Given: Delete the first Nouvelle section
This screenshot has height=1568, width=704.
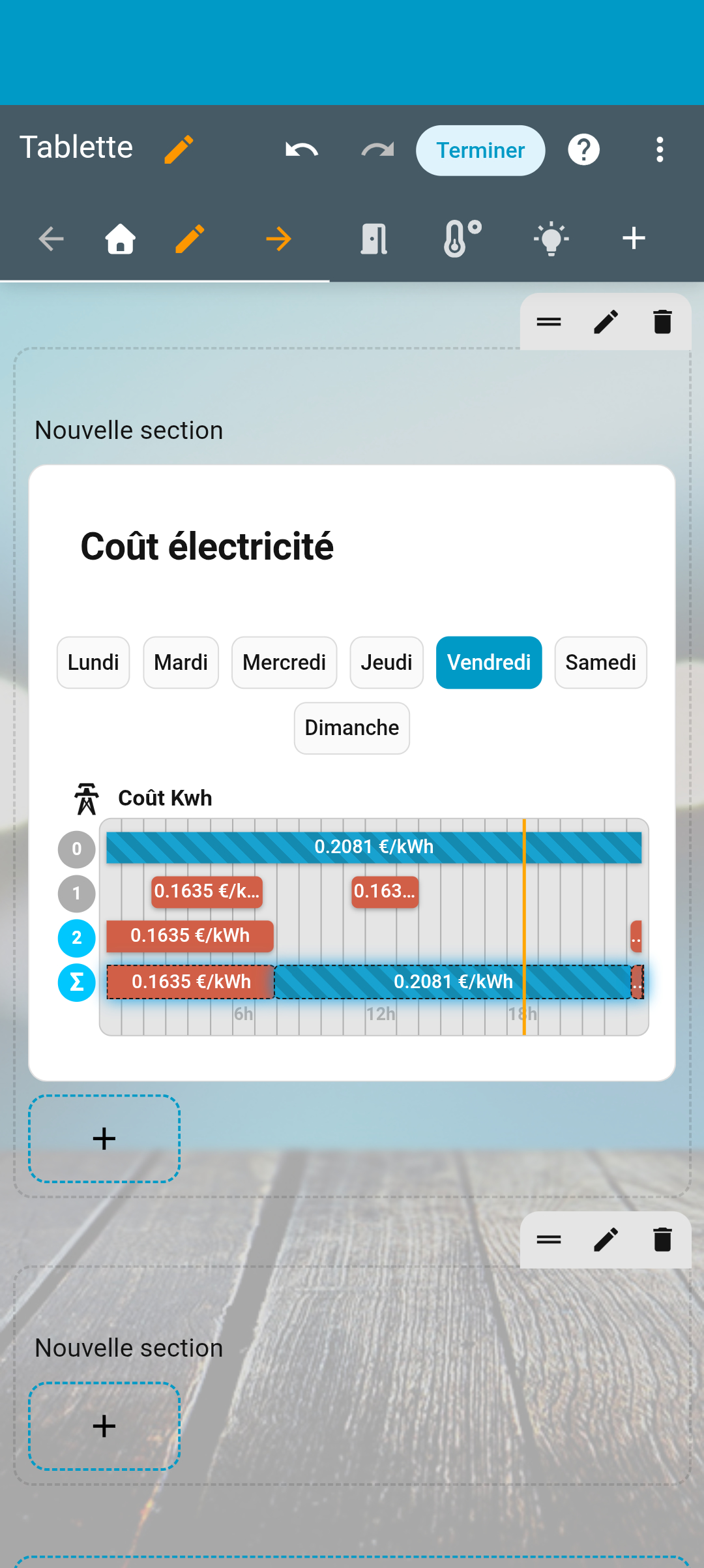Looking at the screenshot, I should click(662, 322).
